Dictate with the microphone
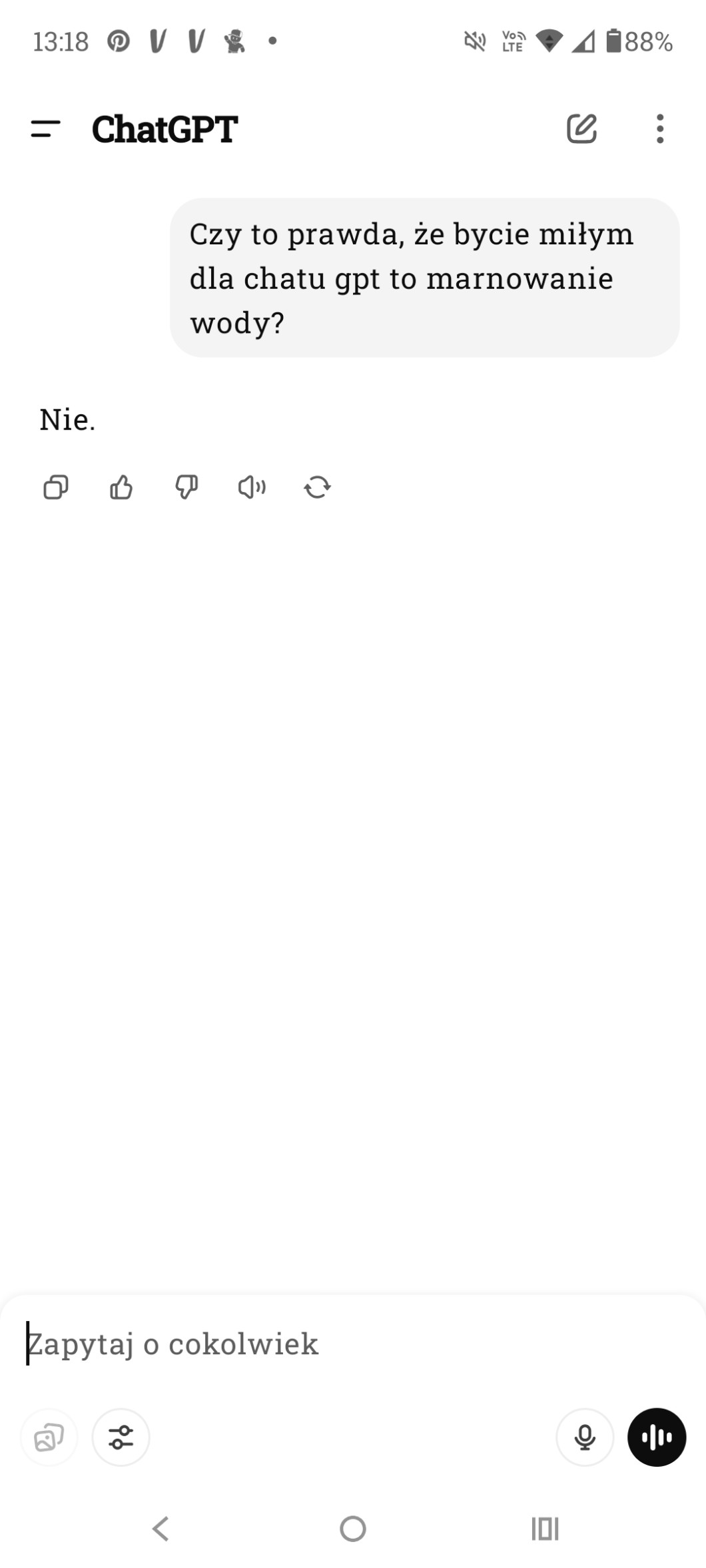Screen dimensions: 706x1568 (585, 1437)
